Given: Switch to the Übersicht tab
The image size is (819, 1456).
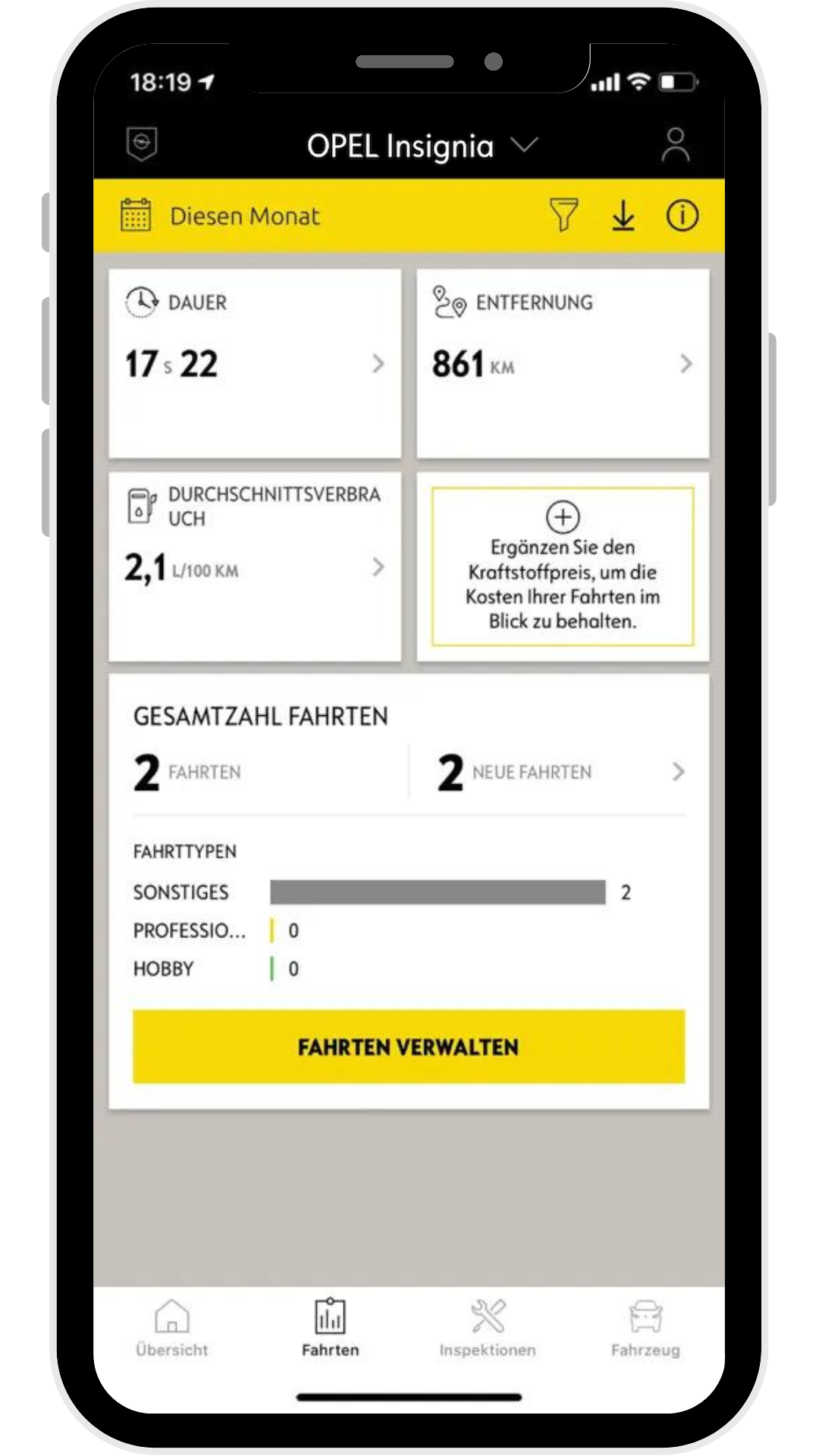Looking at the screenshot, I should pos(172,1329).
